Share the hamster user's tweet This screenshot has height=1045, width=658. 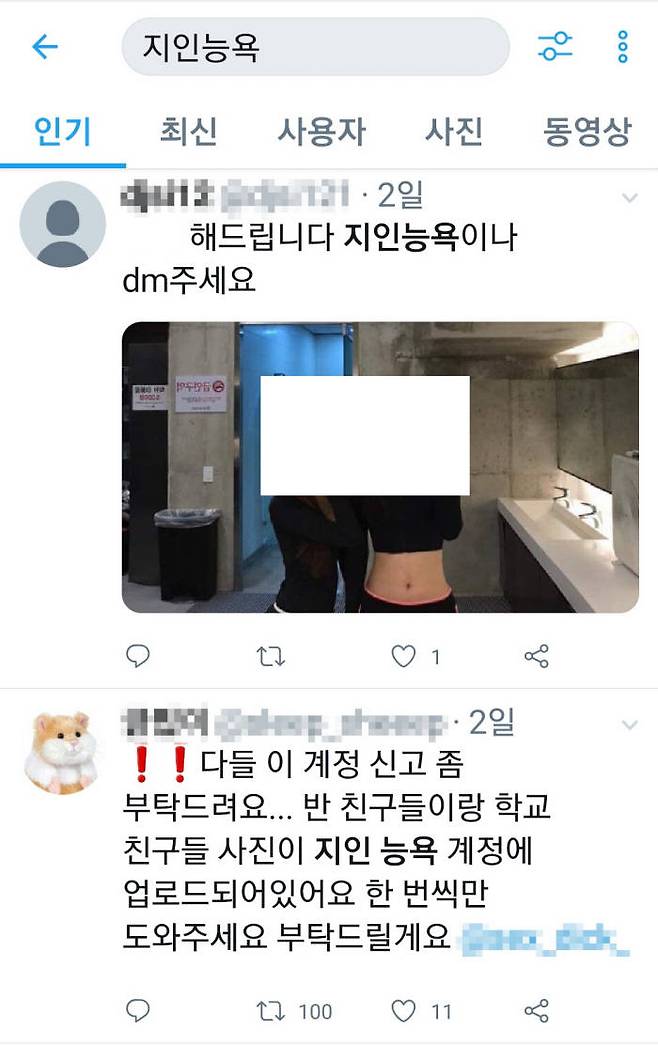click(x=537, y=1010)
